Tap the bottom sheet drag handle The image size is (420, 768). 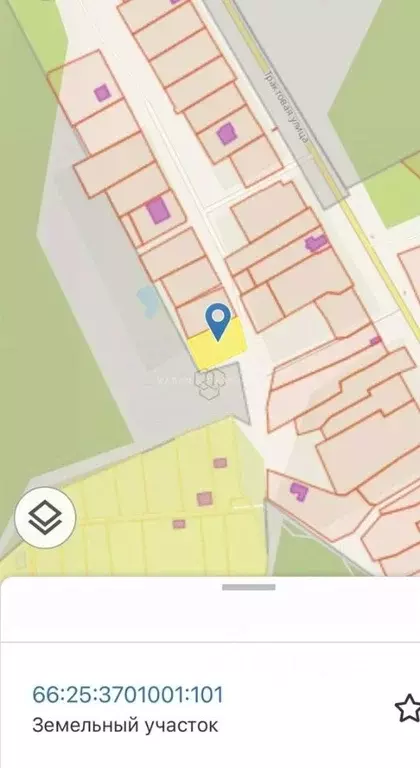(248, 587)
